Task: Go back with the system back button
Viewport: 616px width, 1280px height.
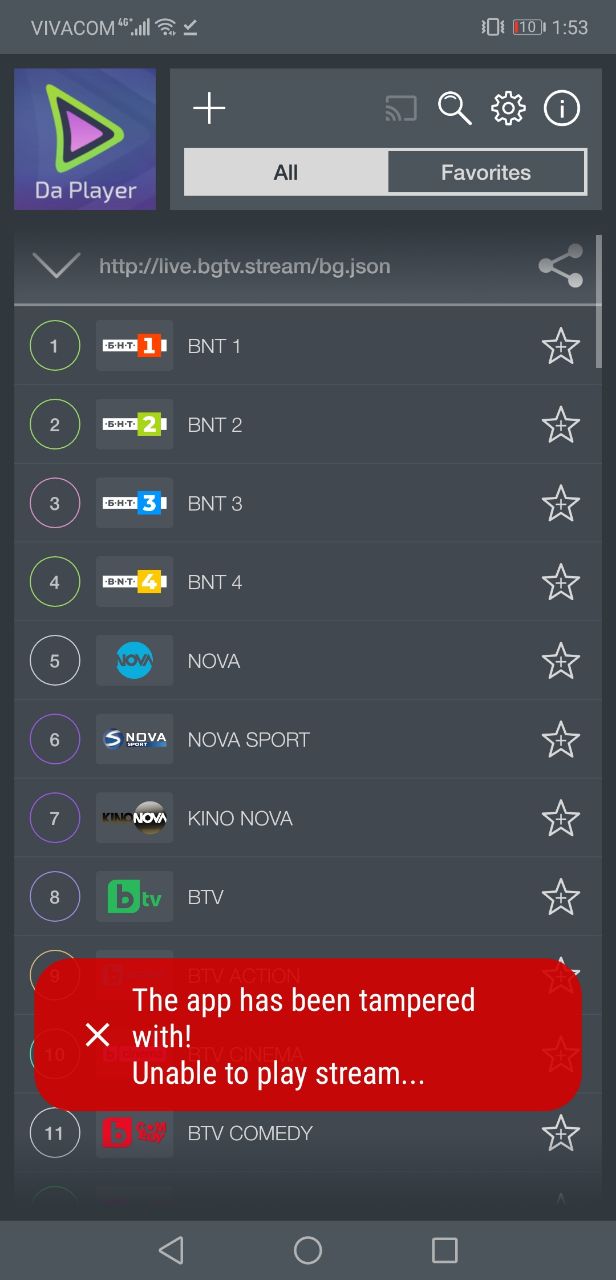Action: [x=171, y=1250]
